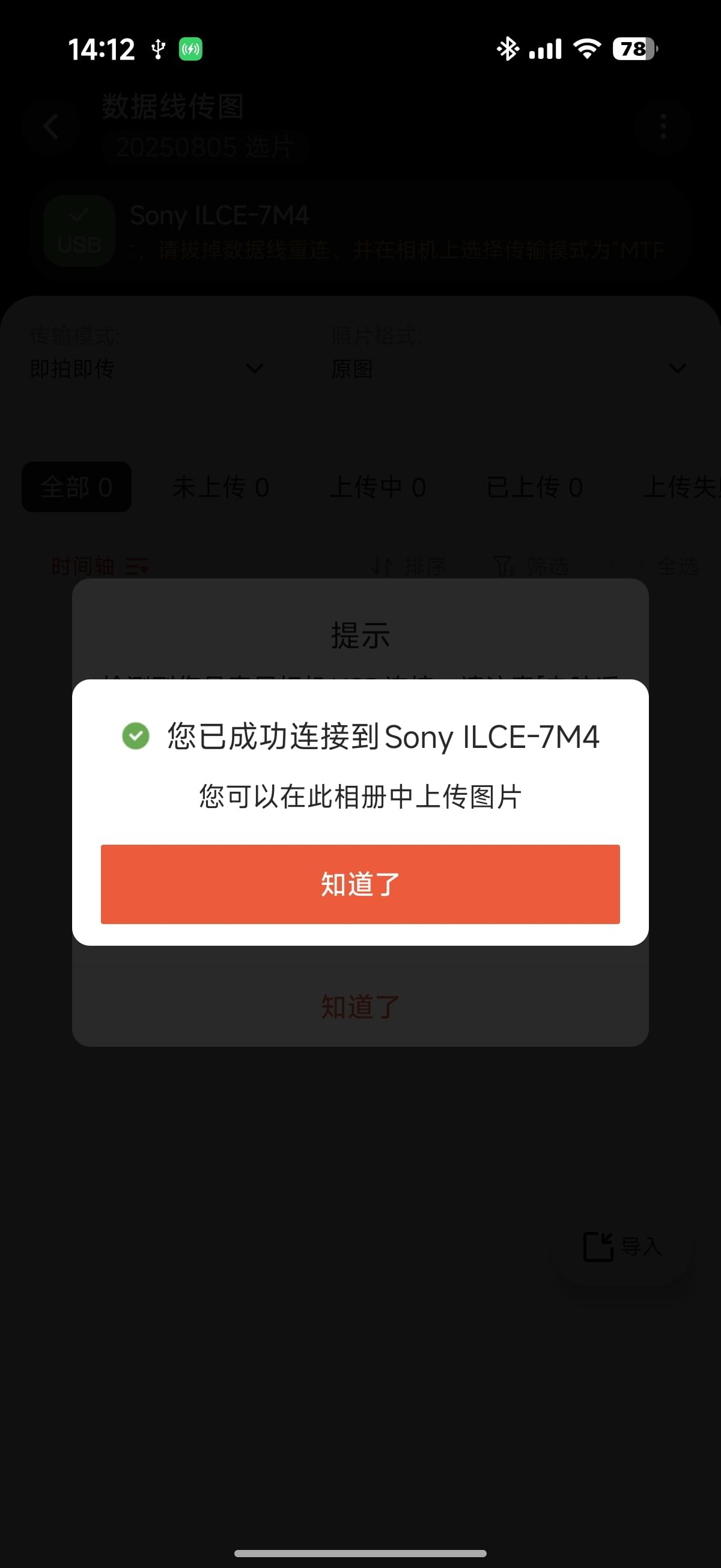Tap the back arrow in the top bar
The width and height of the screenshot is (721, 1568).
51,126
